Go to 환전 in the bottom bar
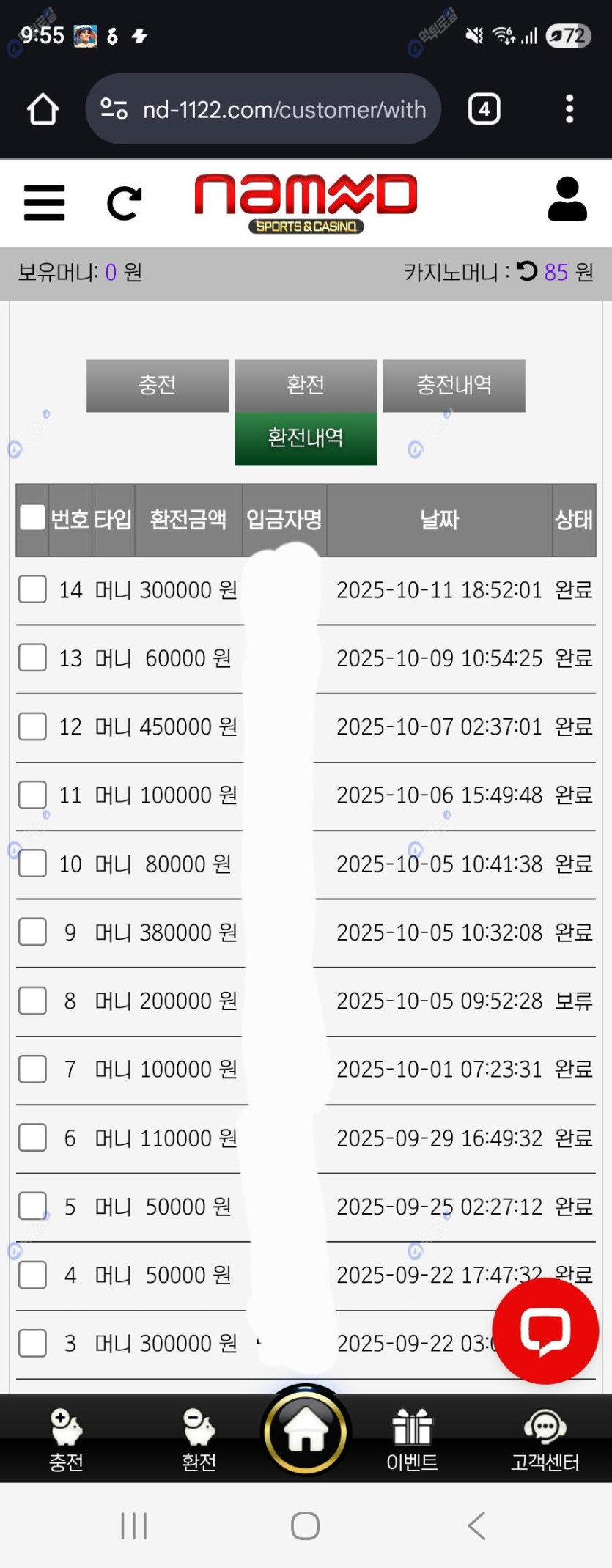Screen dimensions: 612x1568 (x=199, y=1440)
